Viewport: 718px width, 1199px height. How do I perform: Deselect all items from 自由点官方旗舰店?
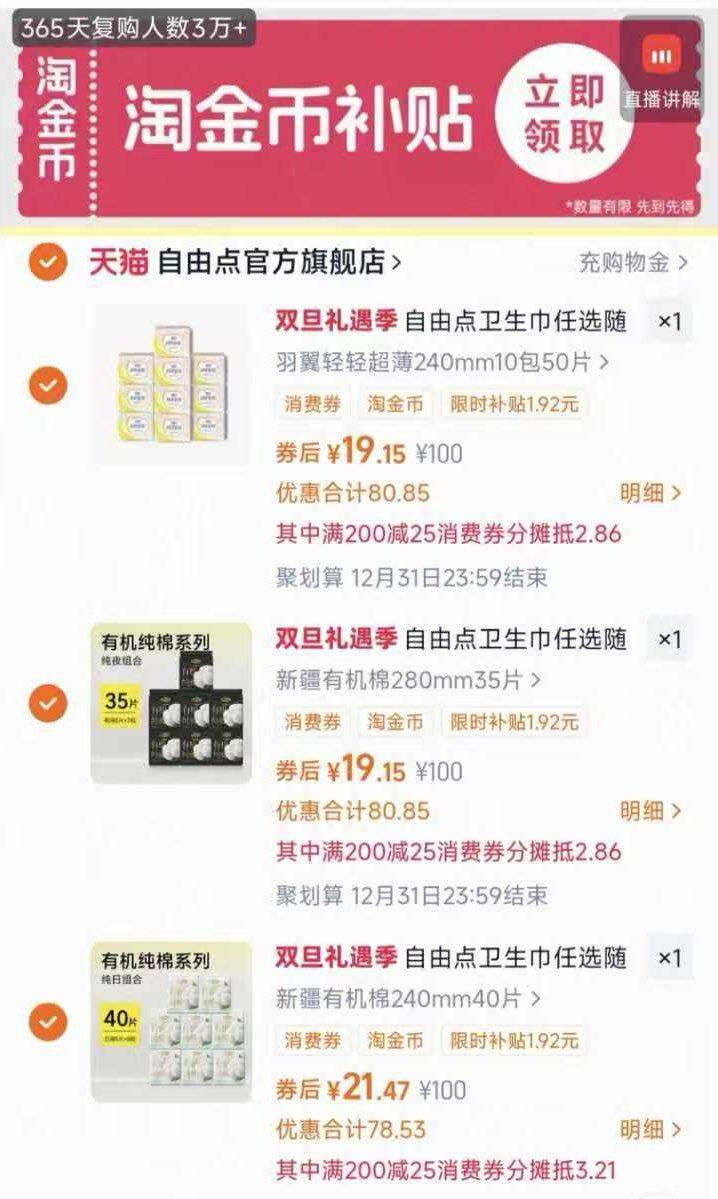tap(47, 263)
